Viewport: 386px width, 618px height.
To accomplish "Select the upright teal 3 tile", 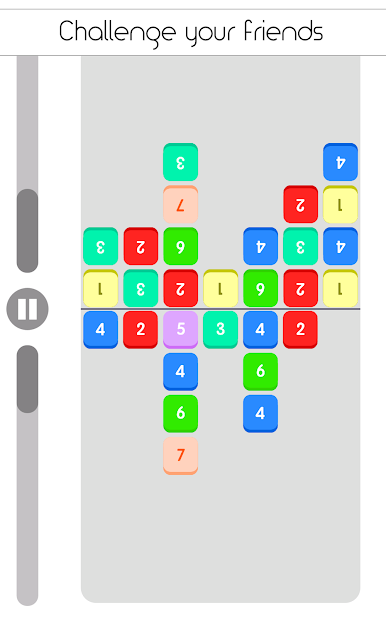I will (x=220, y=329).
